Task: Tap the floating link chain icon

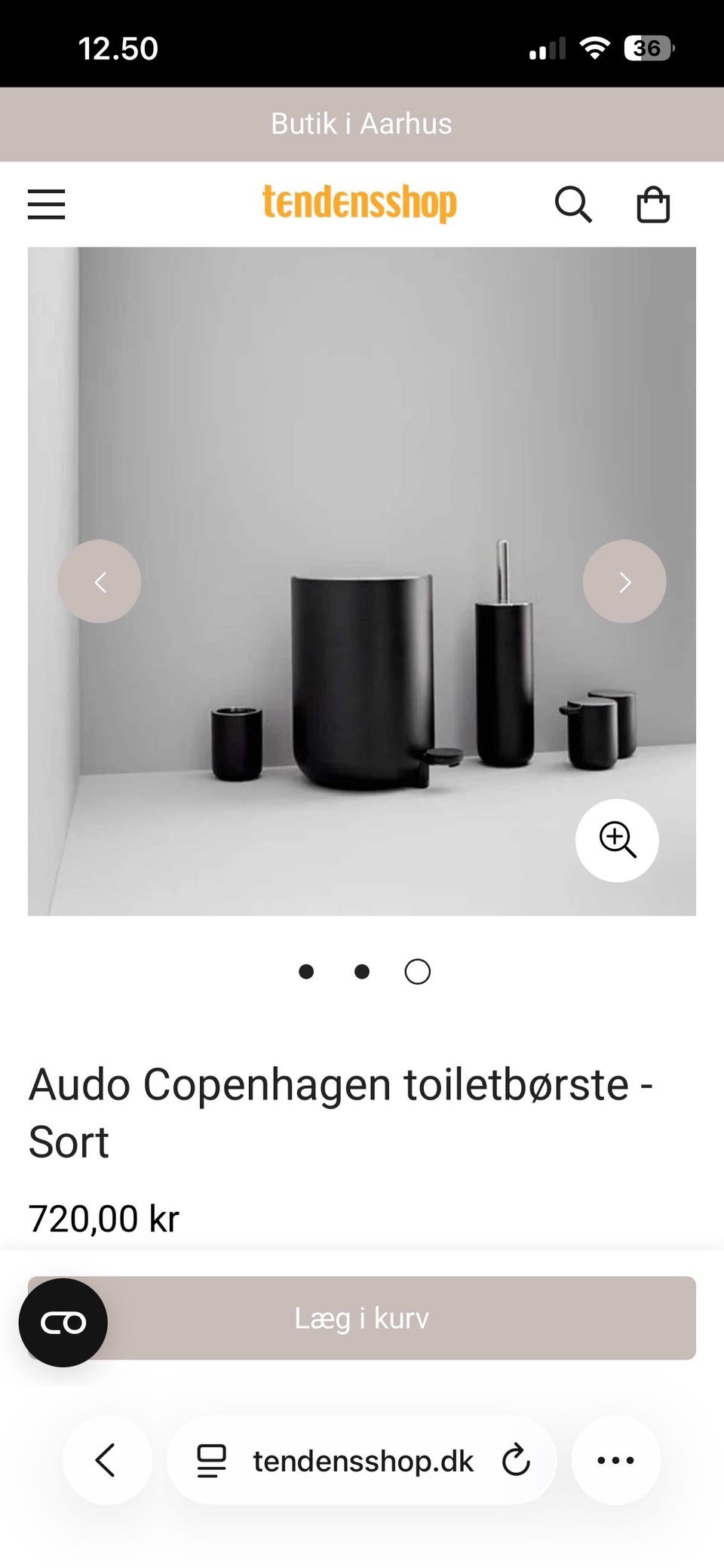Action: [x=63, y=1321]
